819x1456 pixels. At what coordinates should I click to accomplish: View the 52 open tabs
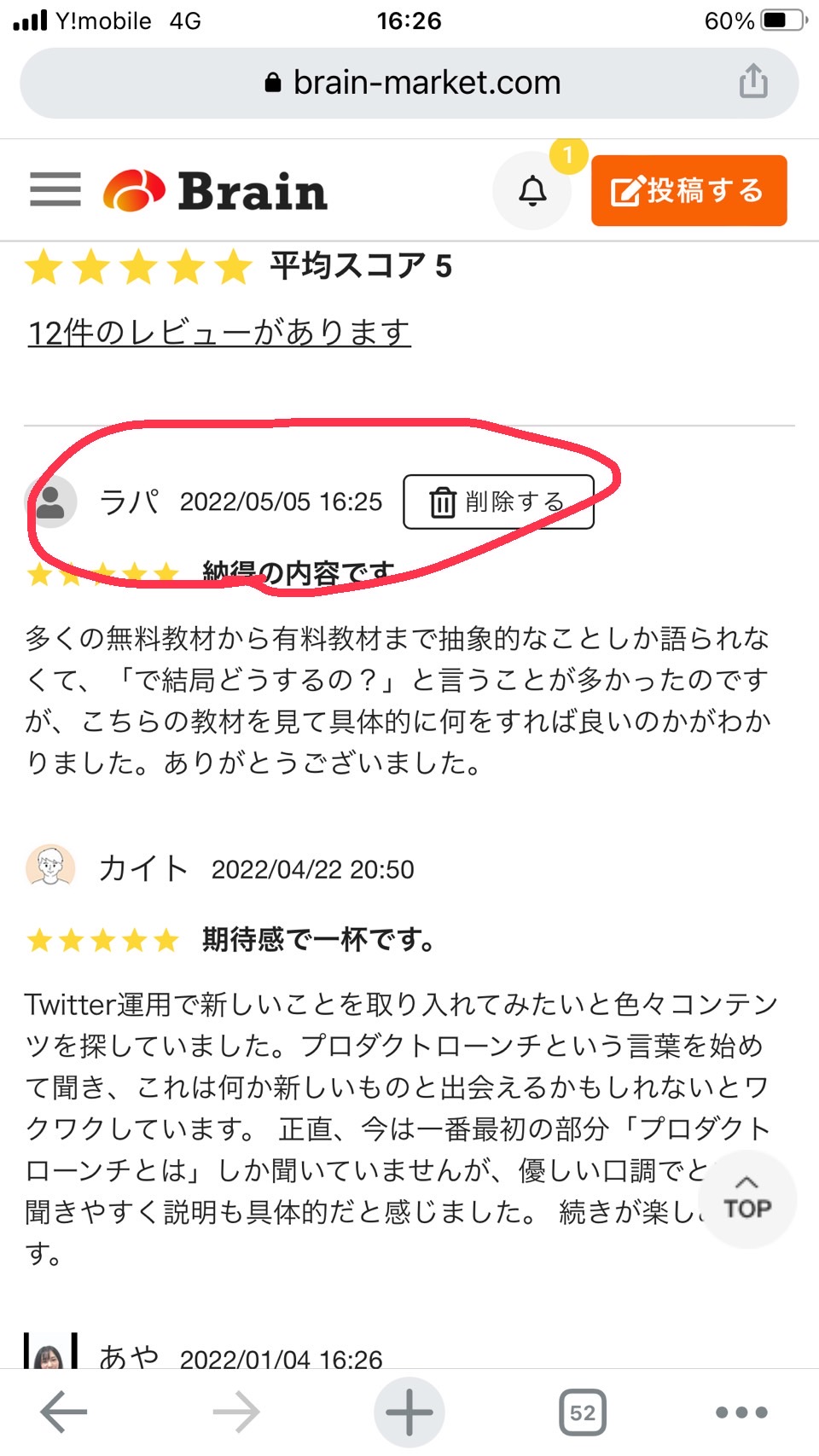(x=583, y=1412)
